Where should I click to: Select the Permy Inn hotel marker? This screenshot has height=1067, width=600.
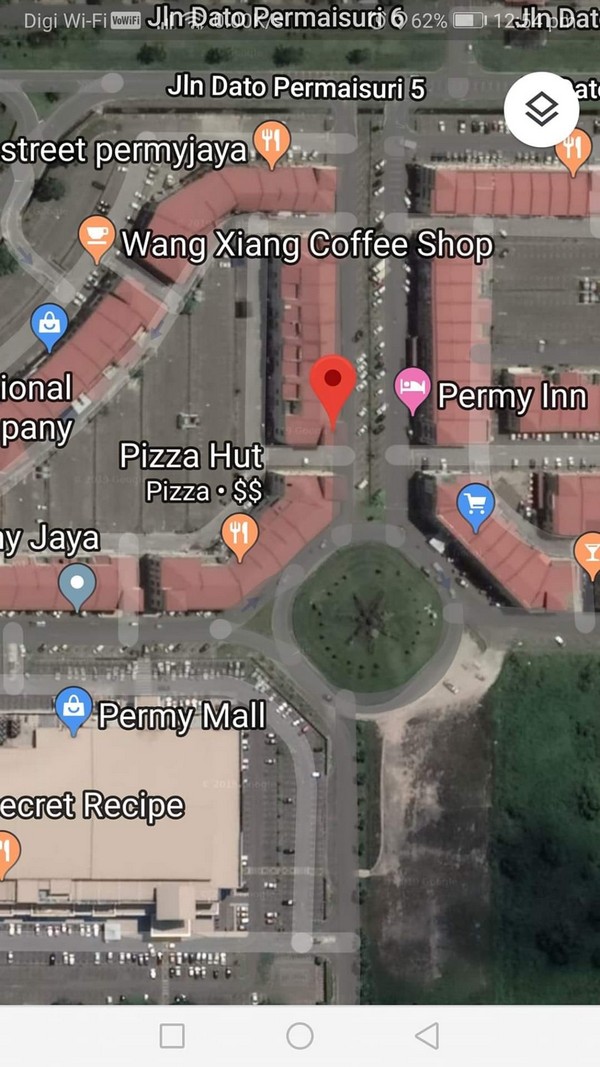[x=411, y=388]
